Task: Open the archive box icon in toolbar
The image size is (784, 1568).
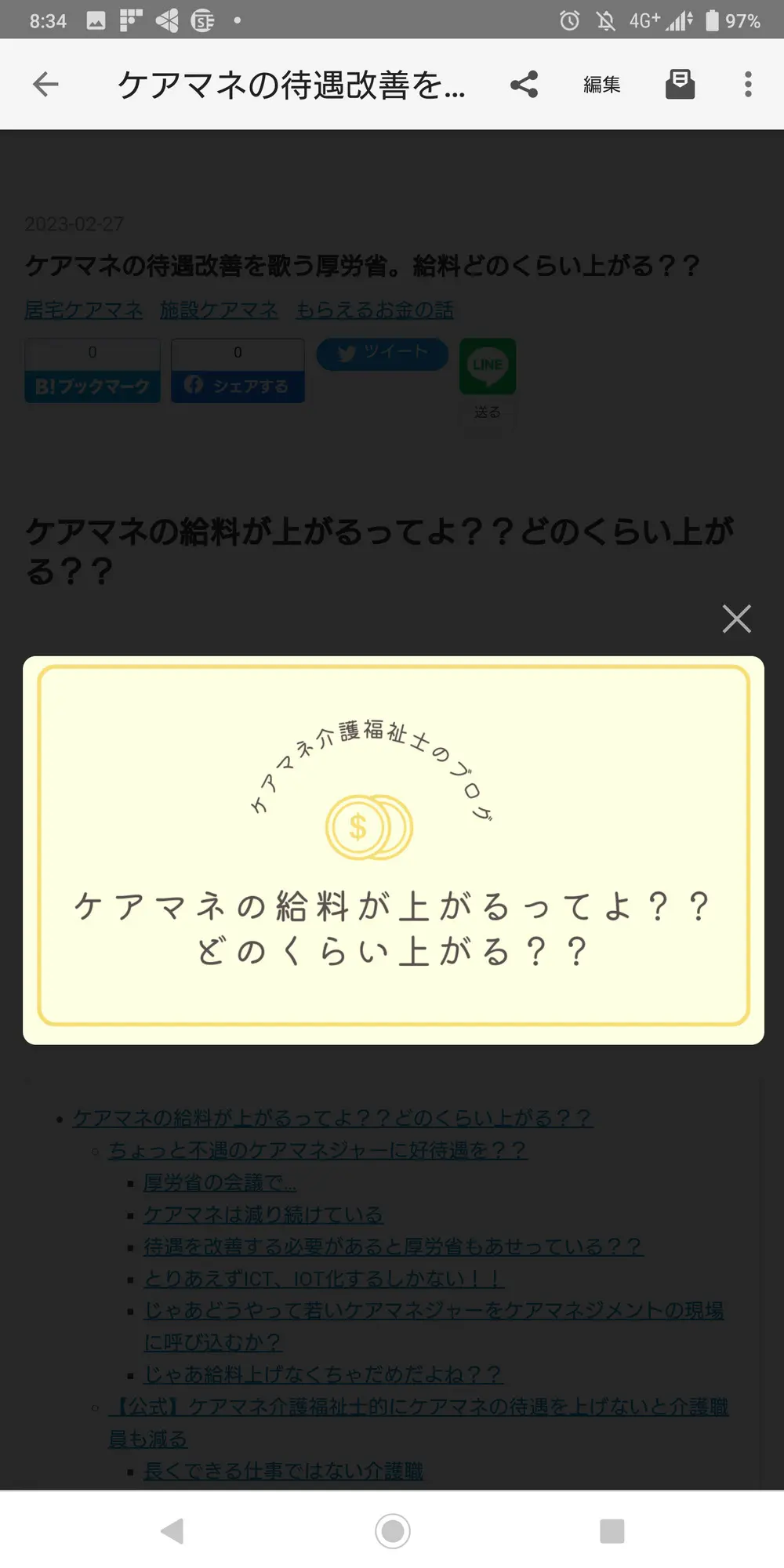Action: pyautogui.click(x=680, y=84)
